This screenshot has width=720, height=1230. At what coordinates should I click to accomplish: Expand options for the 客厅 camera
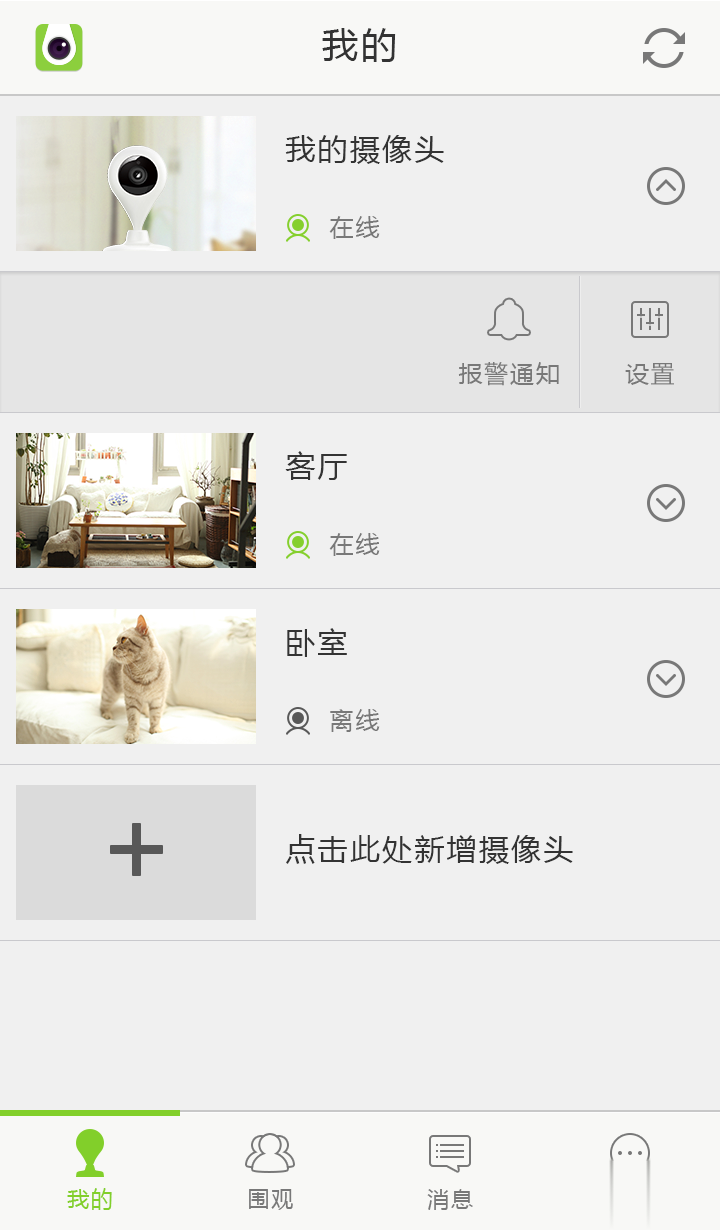665,503
